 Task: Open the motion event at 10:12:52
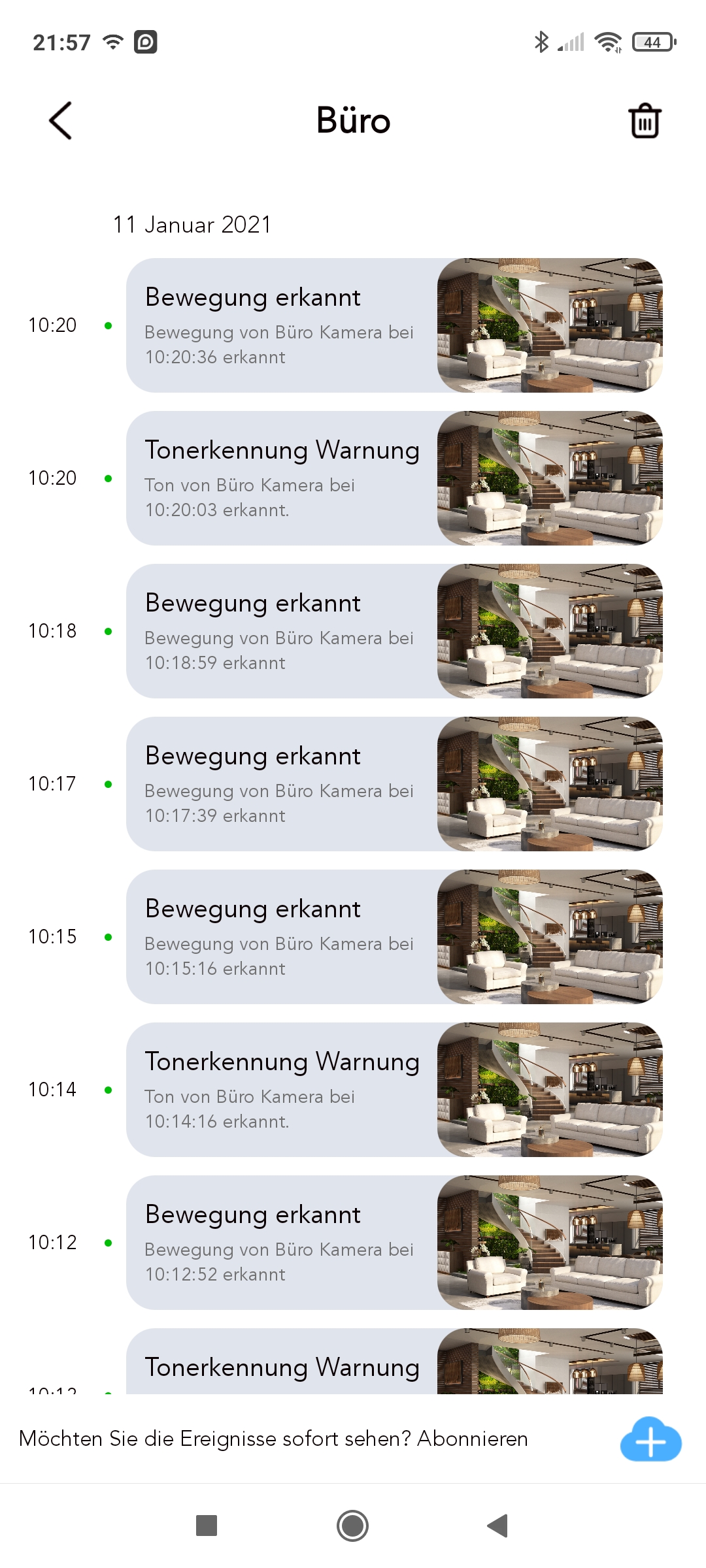394,1243
